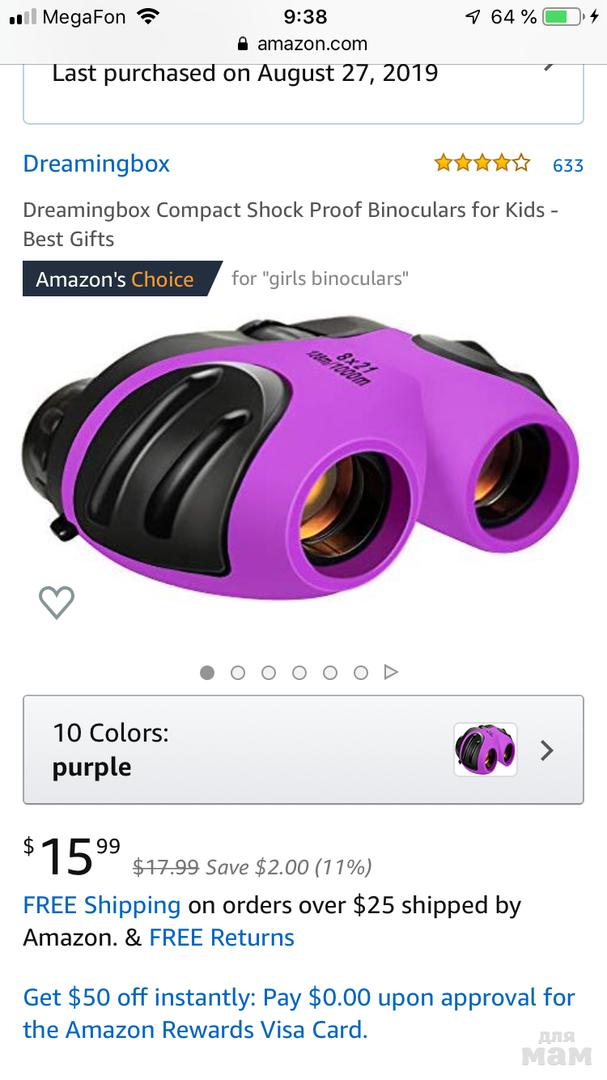This screenshot has width=607, height=1080.
Task: Play the product video in the gallery
Action: click(391, 673)
